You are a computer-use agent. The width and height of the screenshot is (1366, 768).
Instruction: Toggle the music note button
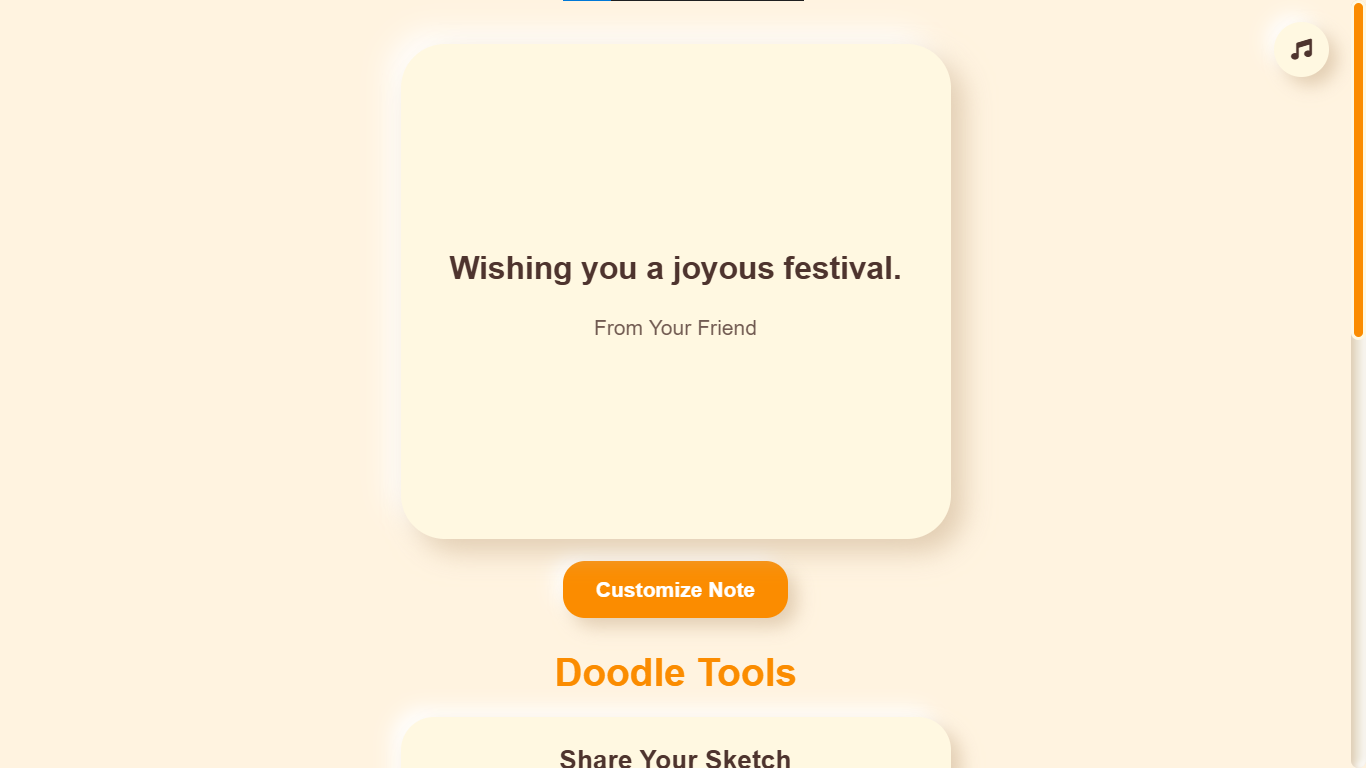point(1301,49)
